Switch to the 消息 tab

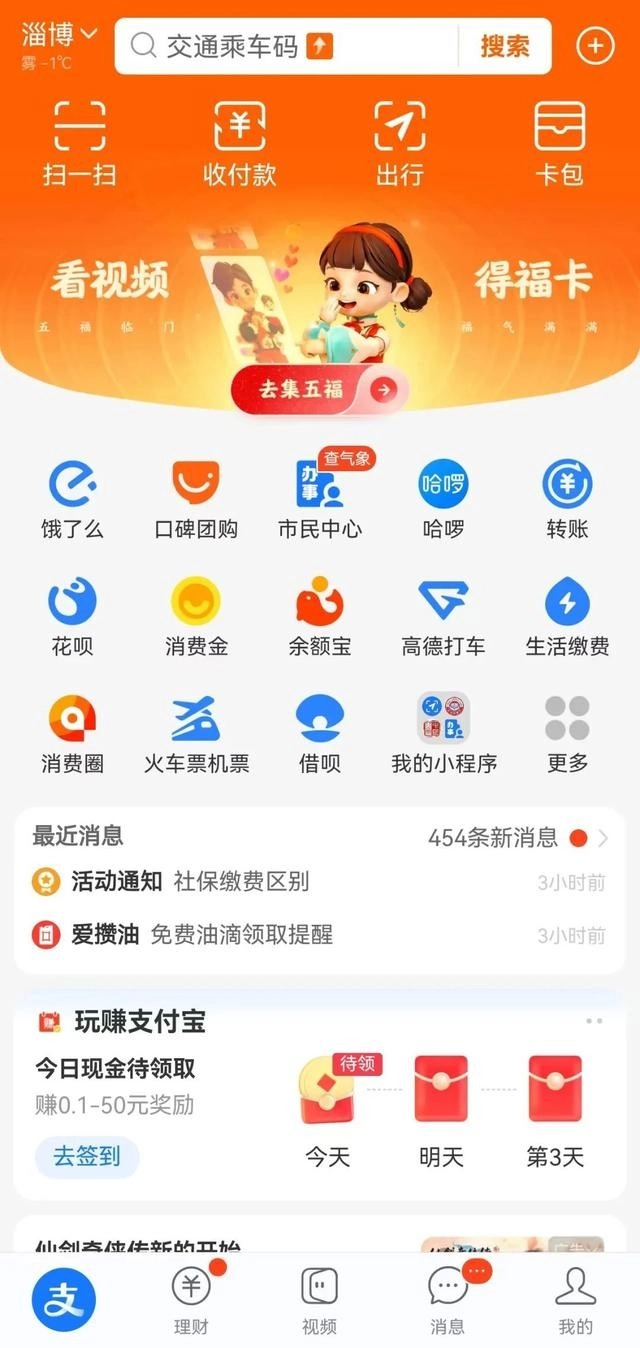click(x=447, y=1299)
